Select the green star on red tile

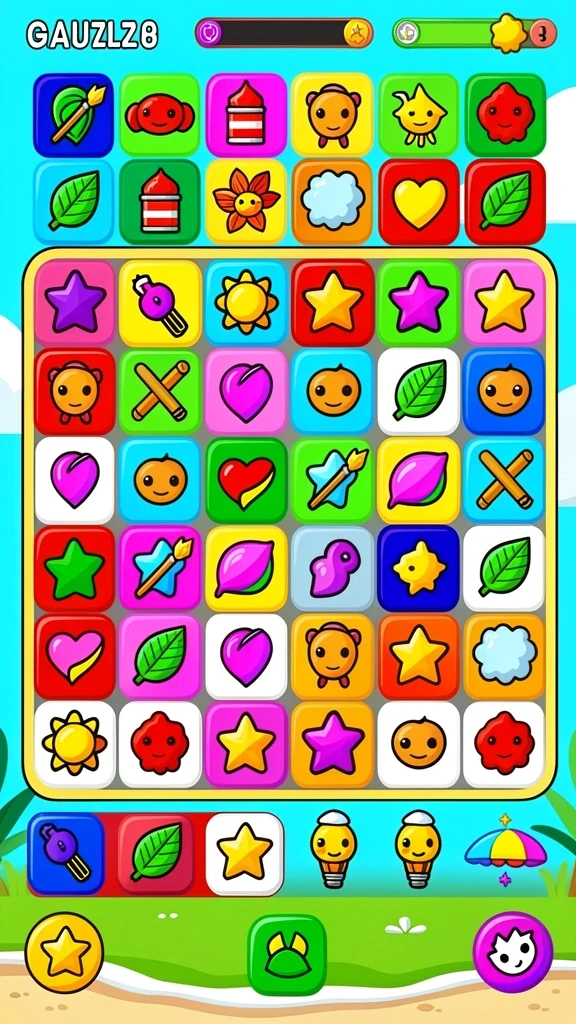click(x=74, y=568)
